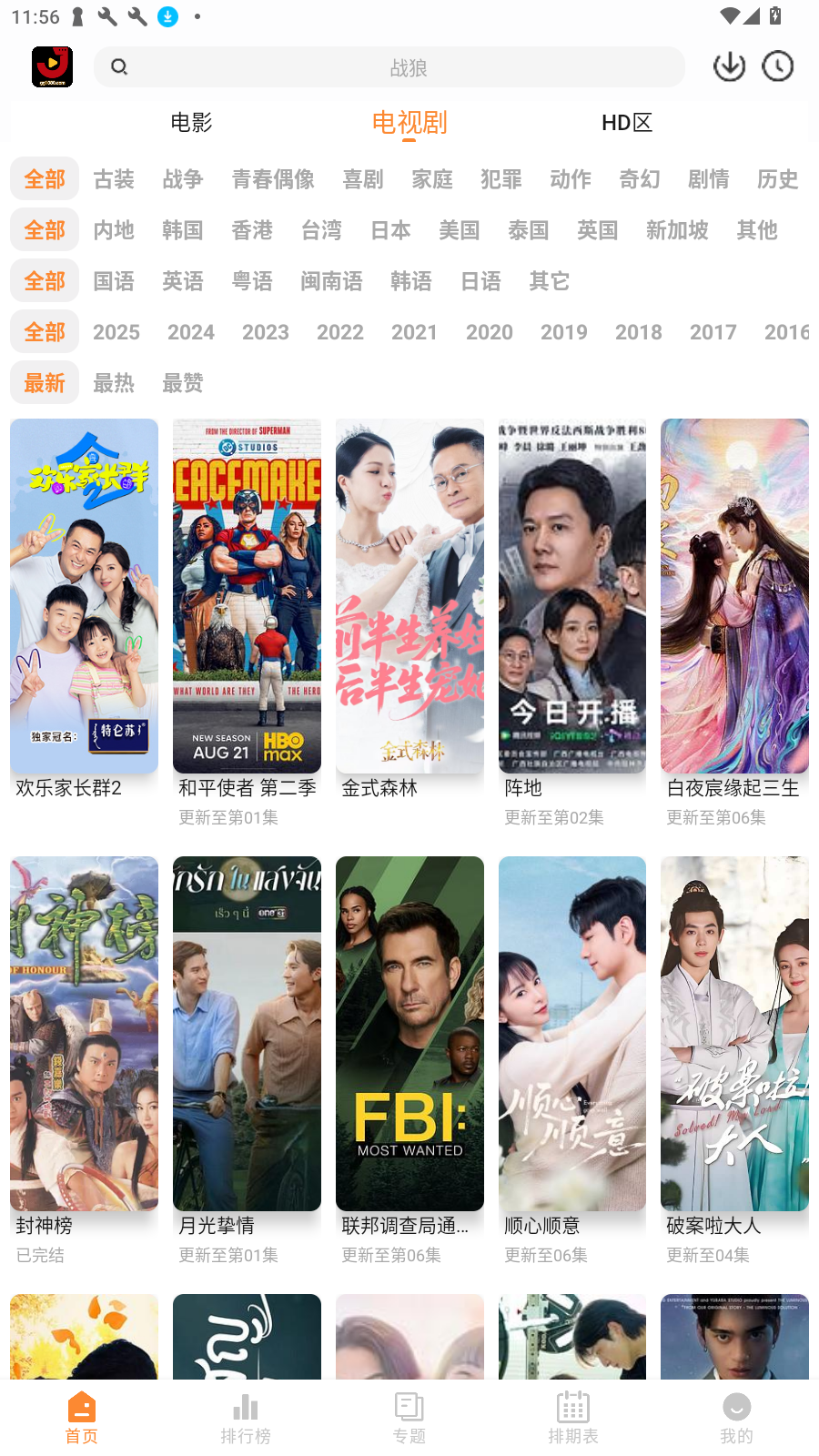Go to 排行榜 rankings tab
This screenshot has height=1456, width=819.
pyautogui.click(x=246, y=1418)
